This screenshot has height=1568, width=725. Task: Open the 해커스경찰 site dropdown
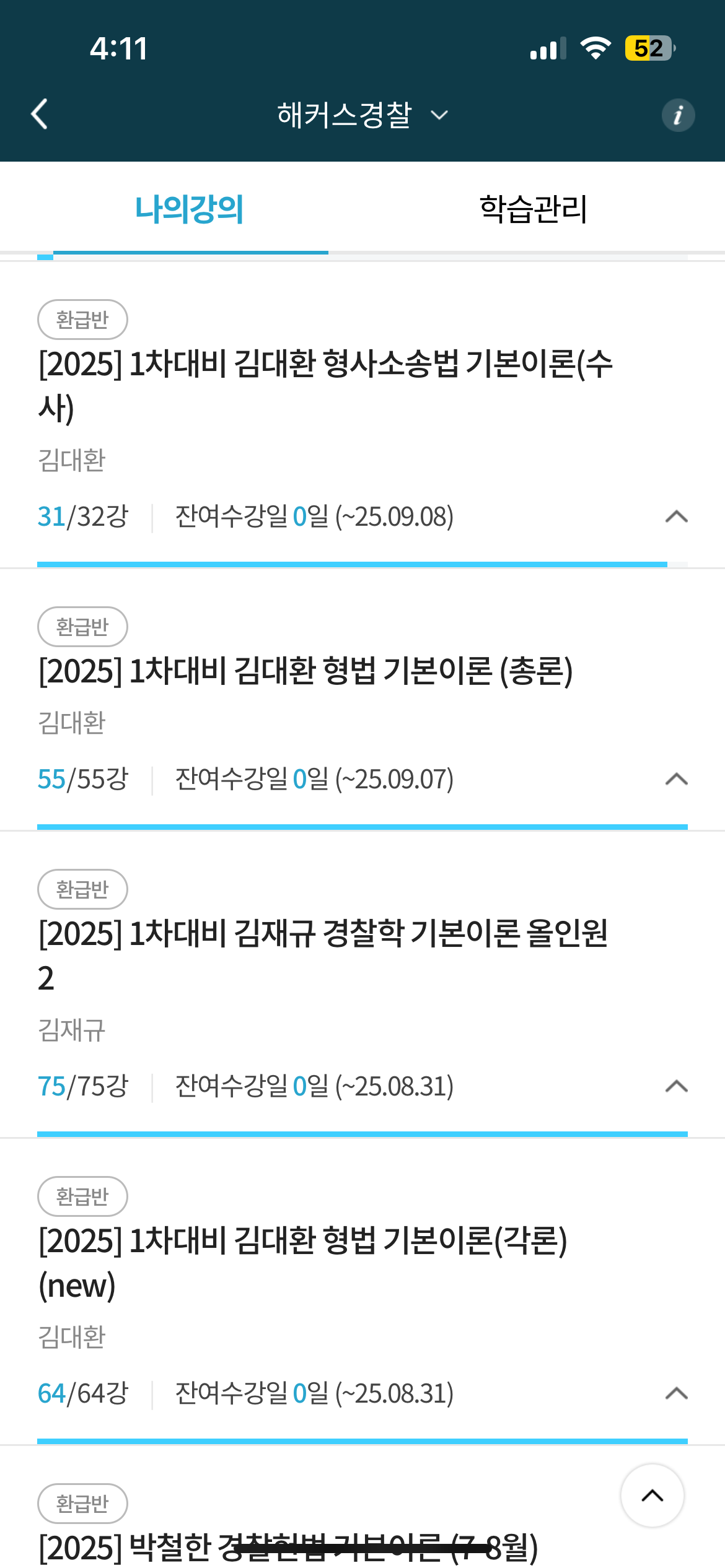tap(362, 115)
